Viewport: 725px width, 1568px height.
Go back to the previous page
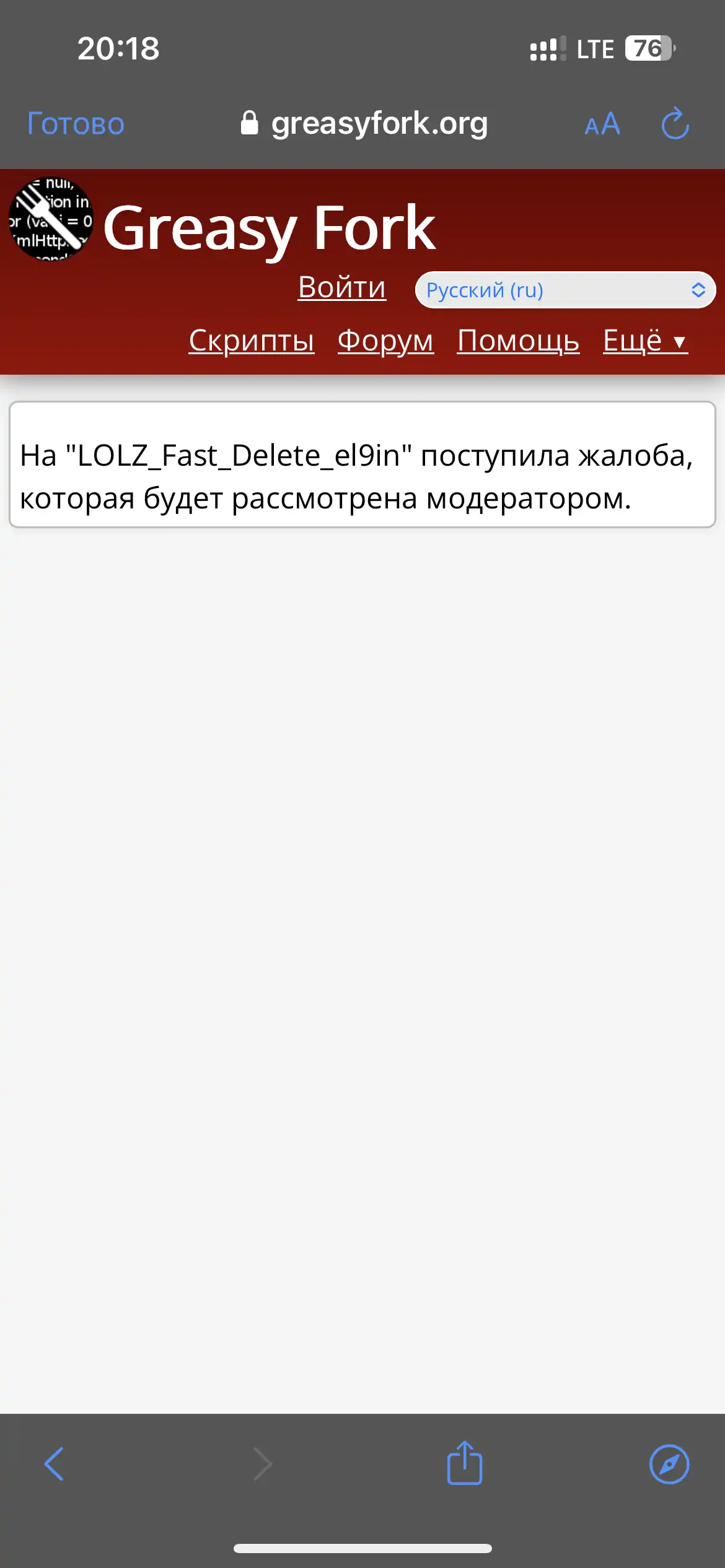(x=55, y=1464)
